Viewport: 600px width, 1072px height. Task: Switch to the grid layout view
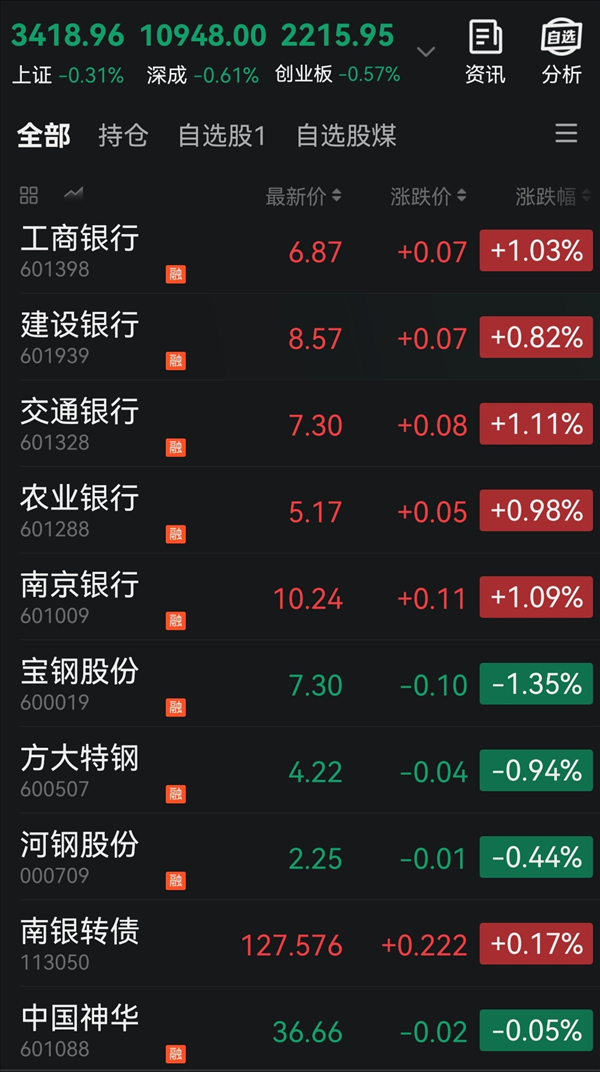(29, 196)
